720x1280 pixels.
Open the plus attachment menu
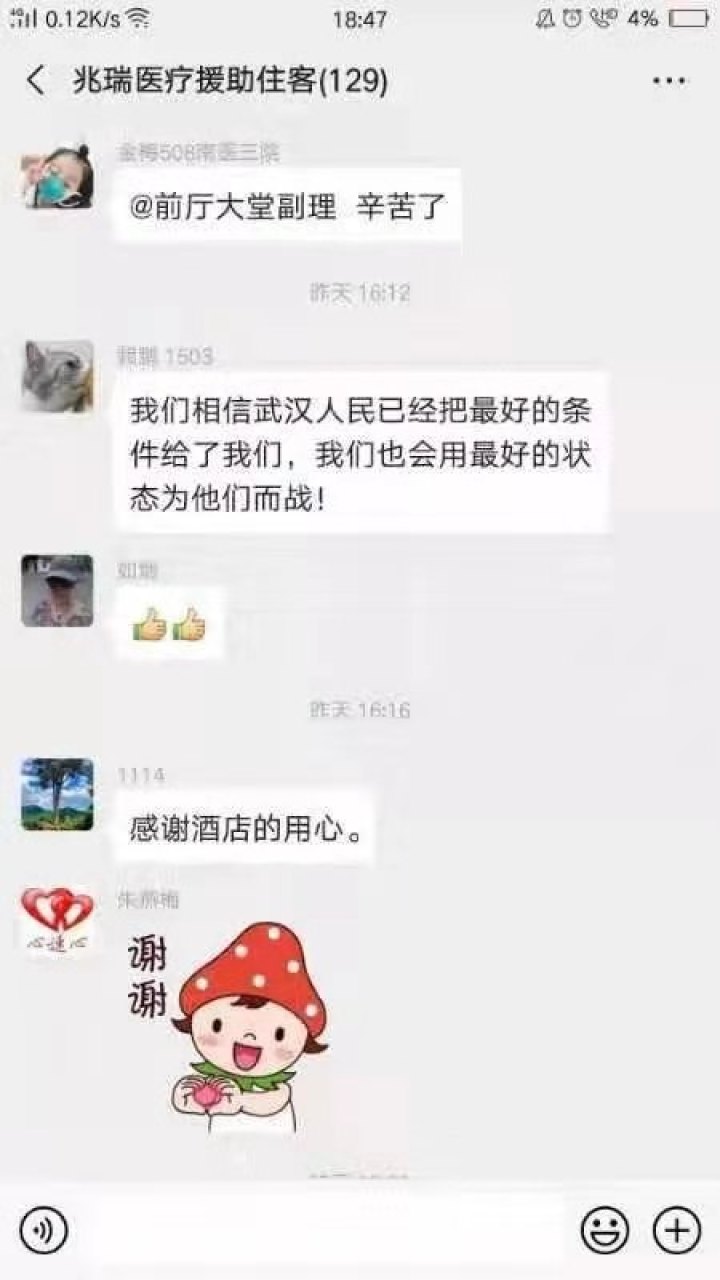676,1229
